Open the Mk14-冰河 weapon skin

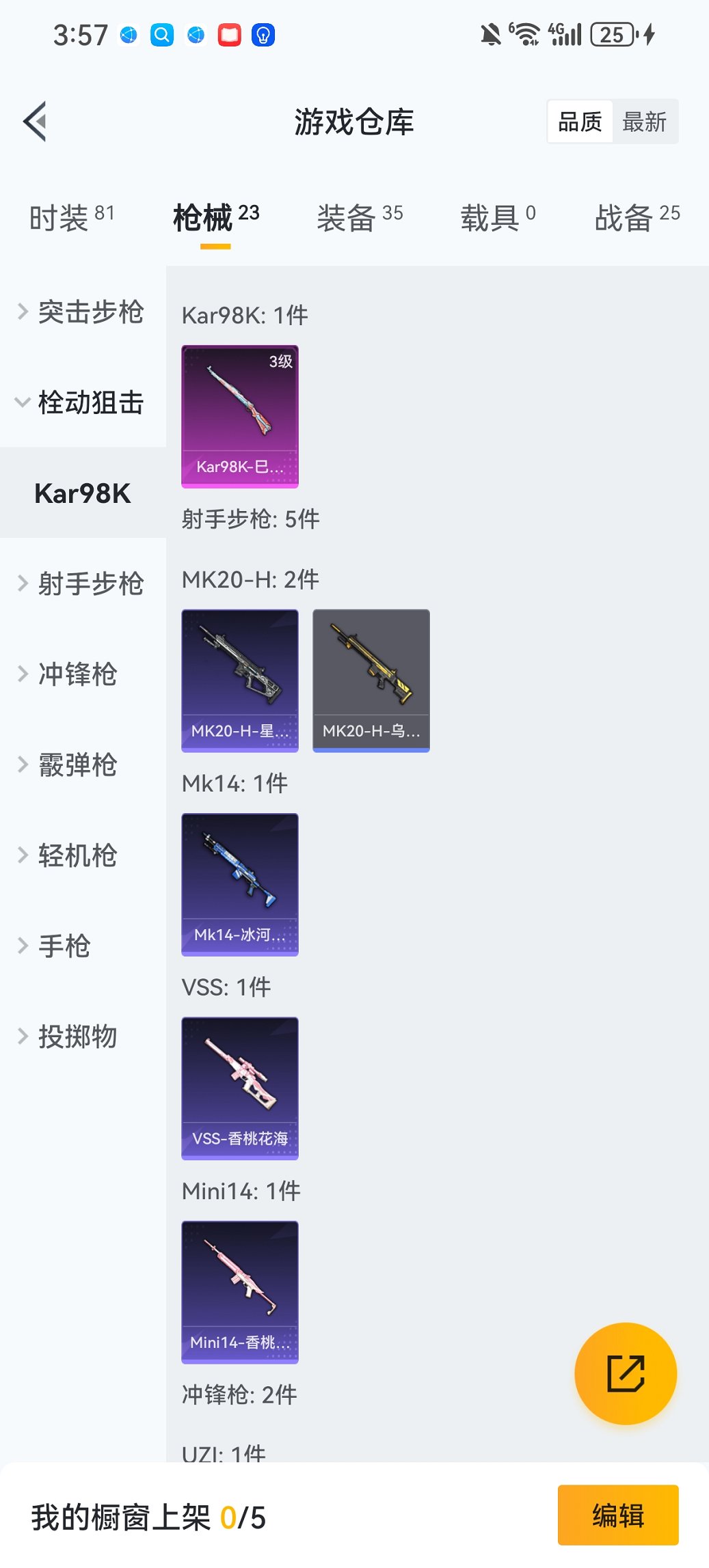tap(240, 885)
